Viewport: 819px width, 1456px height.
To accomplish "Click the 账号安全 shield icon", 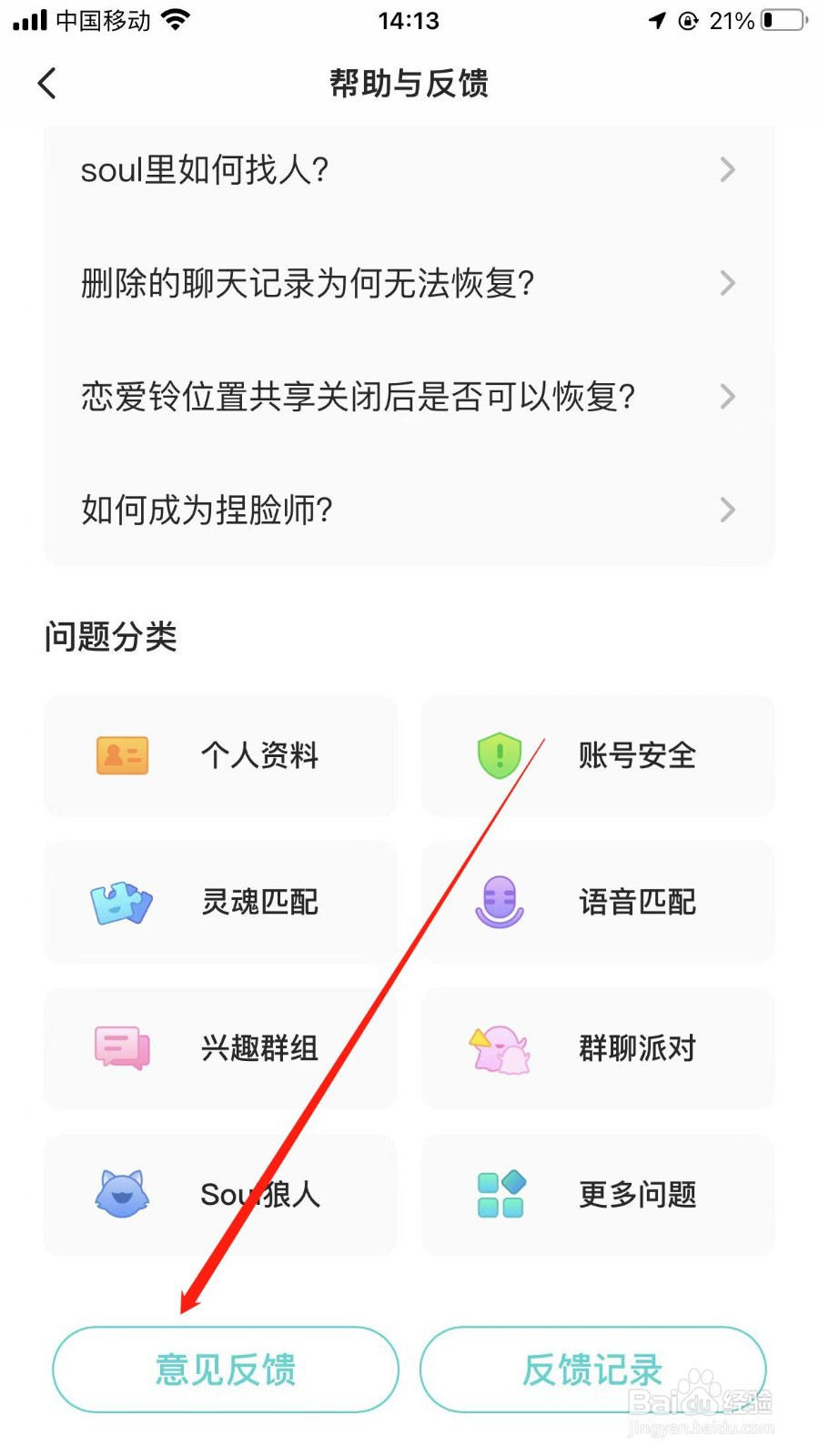I will pyautogui.click(x=498, y=756).
